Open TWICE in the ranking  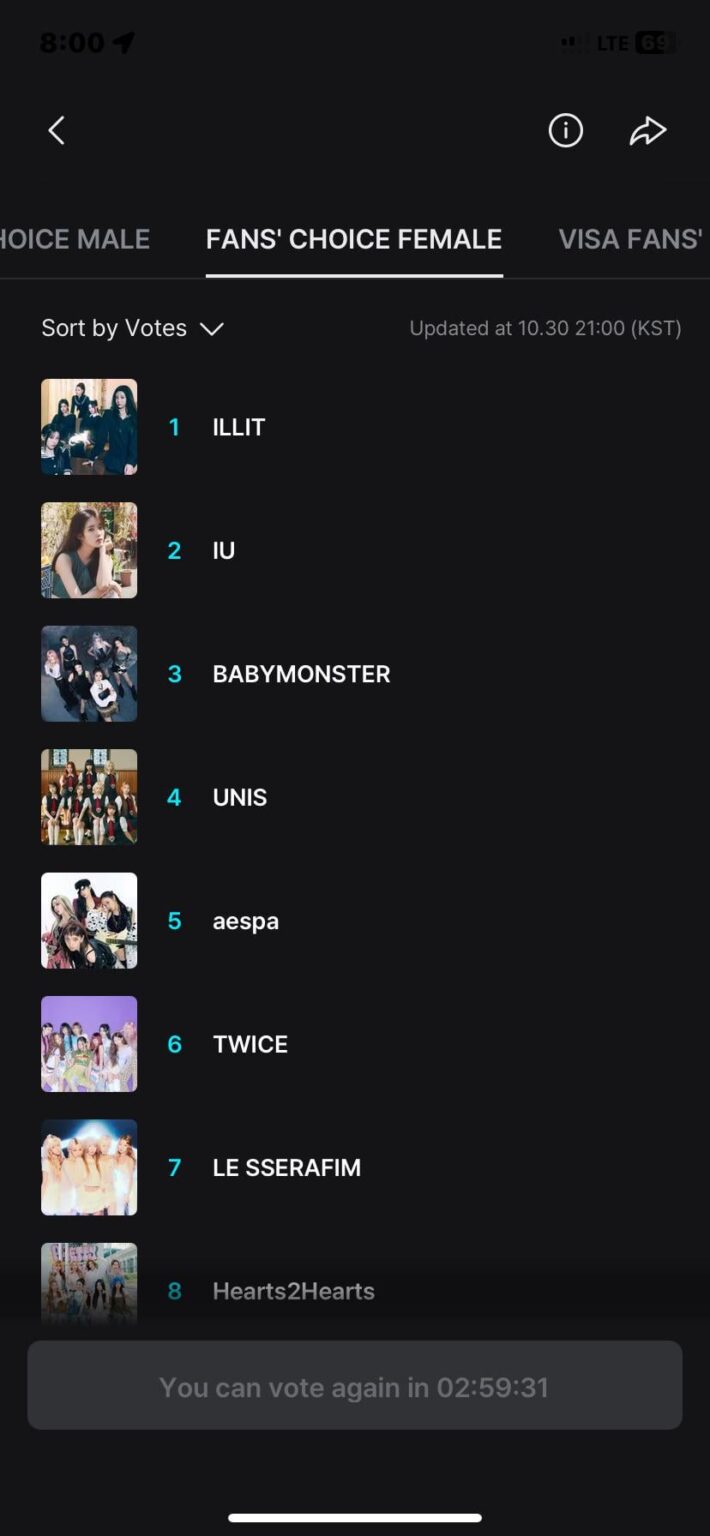coord(250,1044)
